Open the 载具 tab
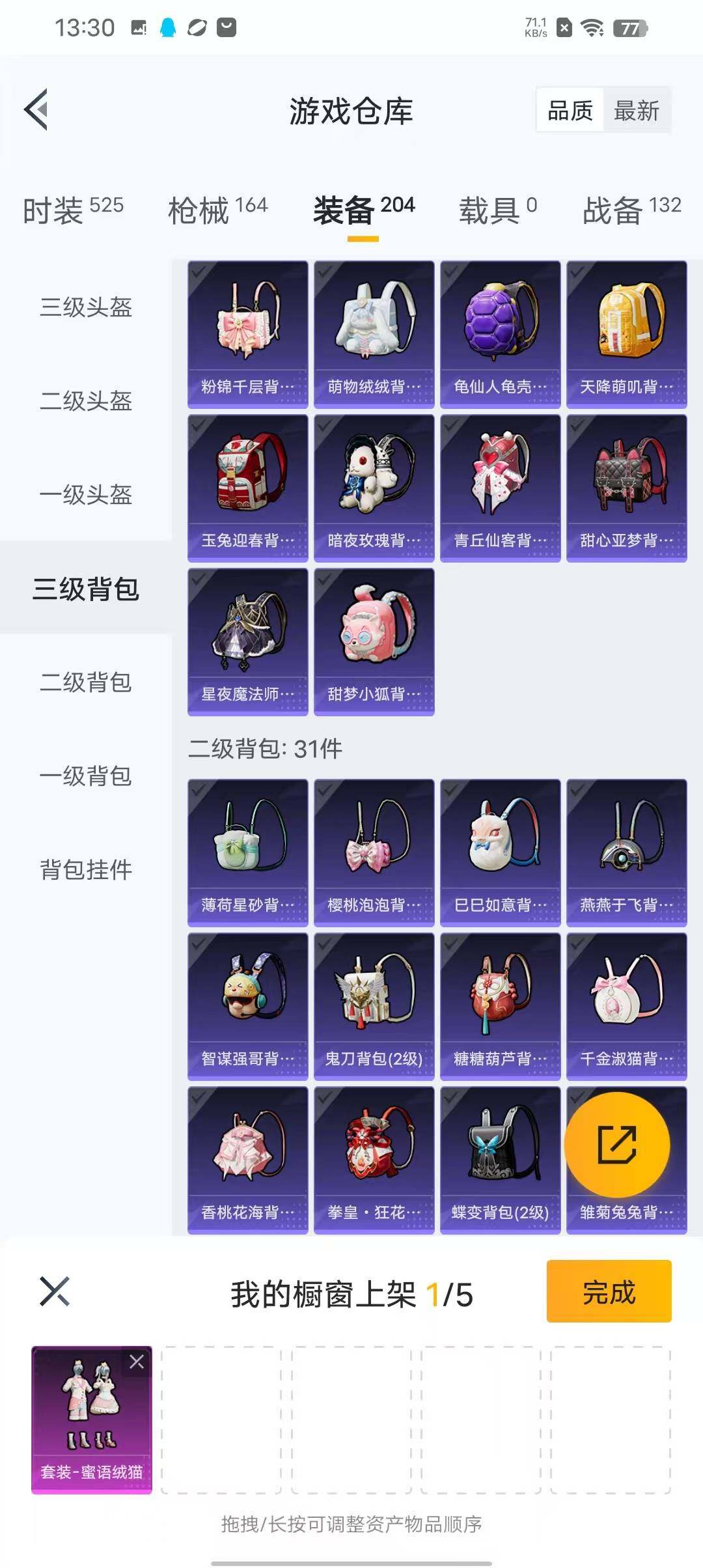Viewport: 703px width, 1568px height. (498, 210)
